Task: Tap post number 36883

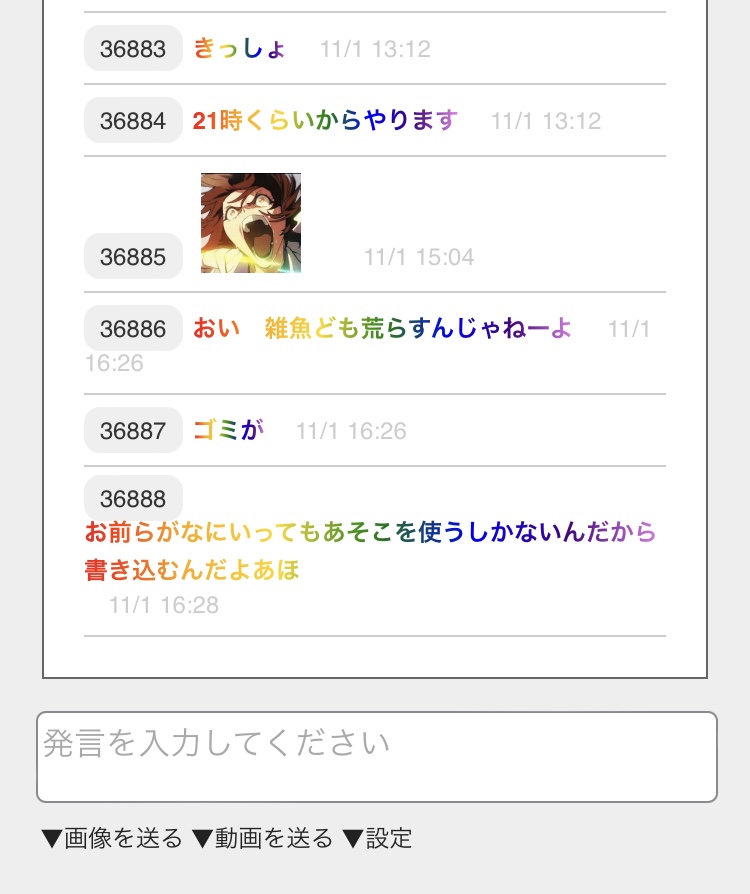Action: pos(133,49)
